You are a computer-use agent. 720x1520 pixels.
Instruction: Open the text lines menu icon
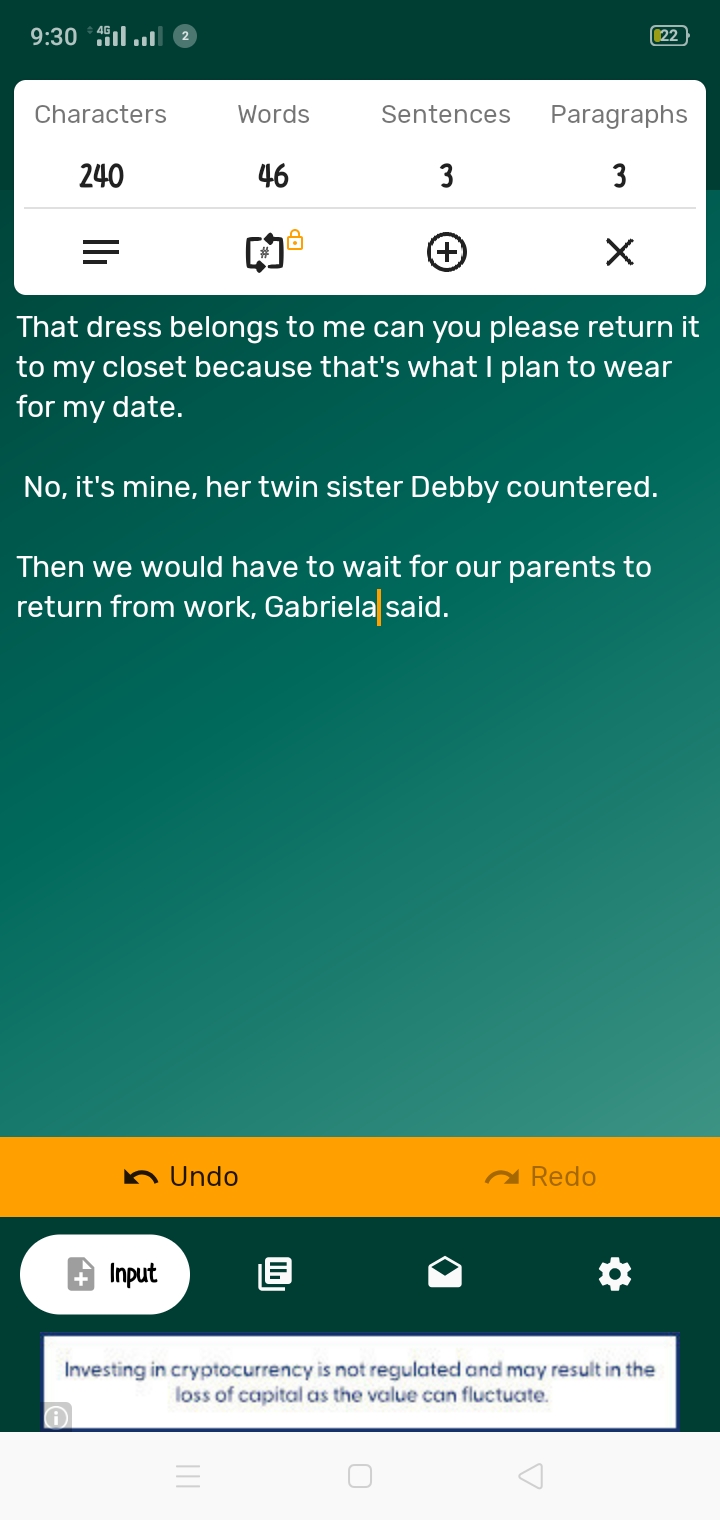click(101, 253)
